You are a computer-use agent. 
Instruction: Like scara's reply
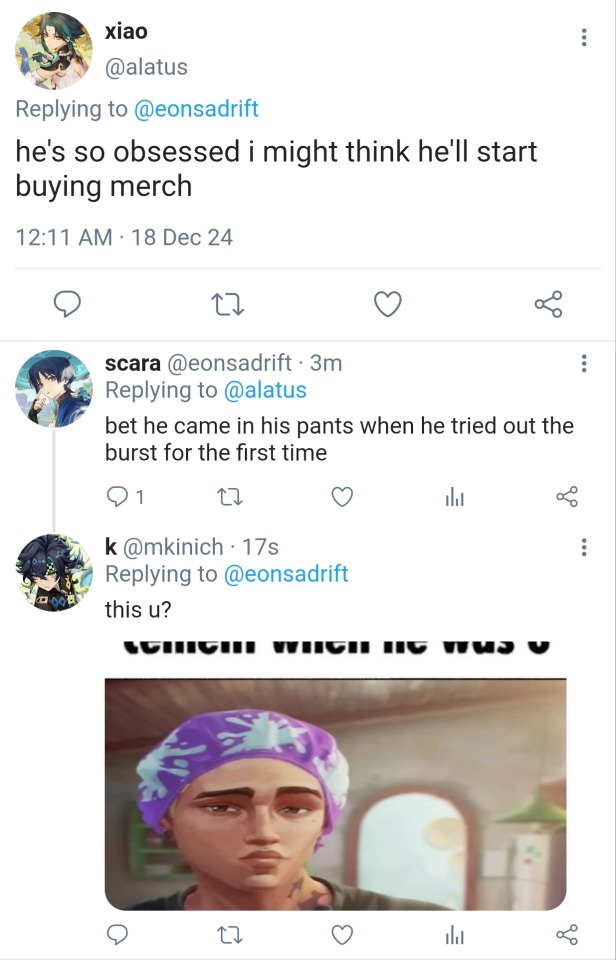click(x=342, y=496)
